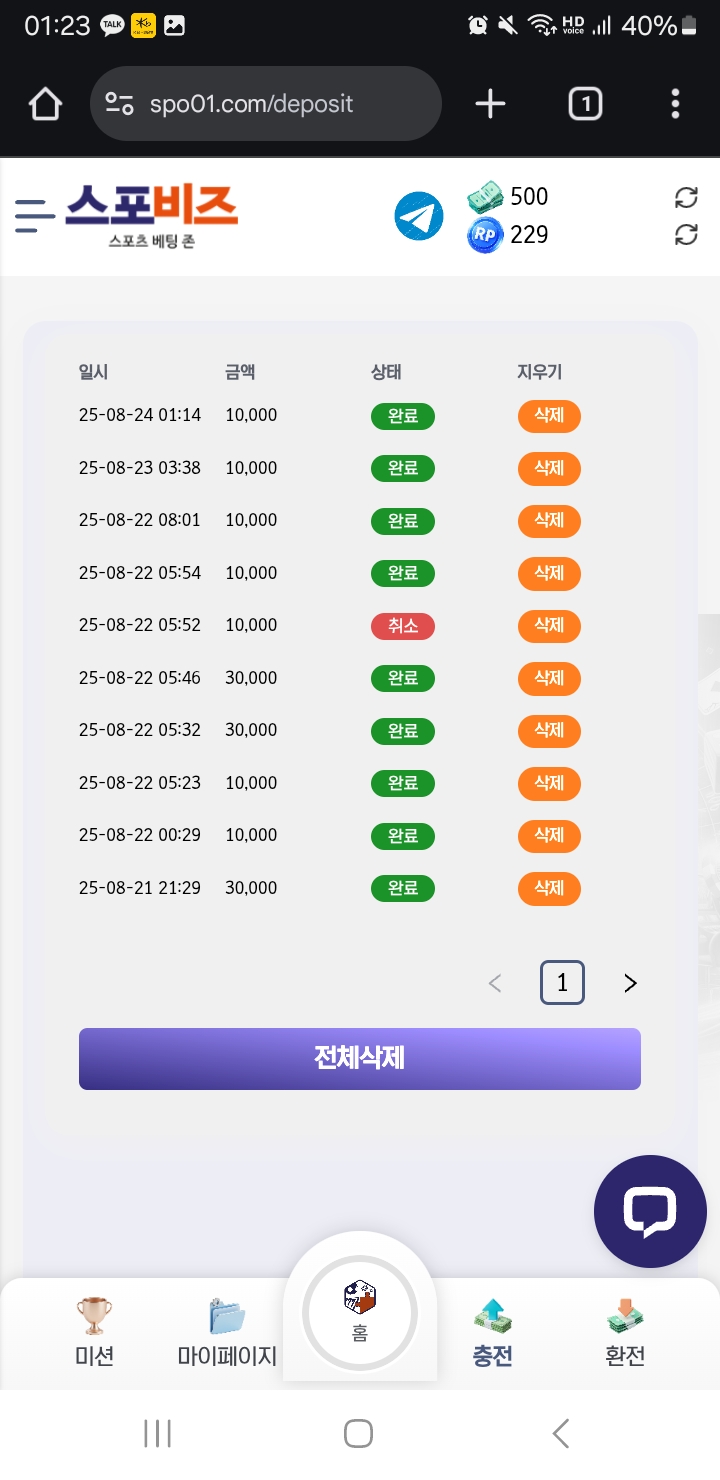
Task: Open the live chat support bubble
Action: pos(650,1211)
